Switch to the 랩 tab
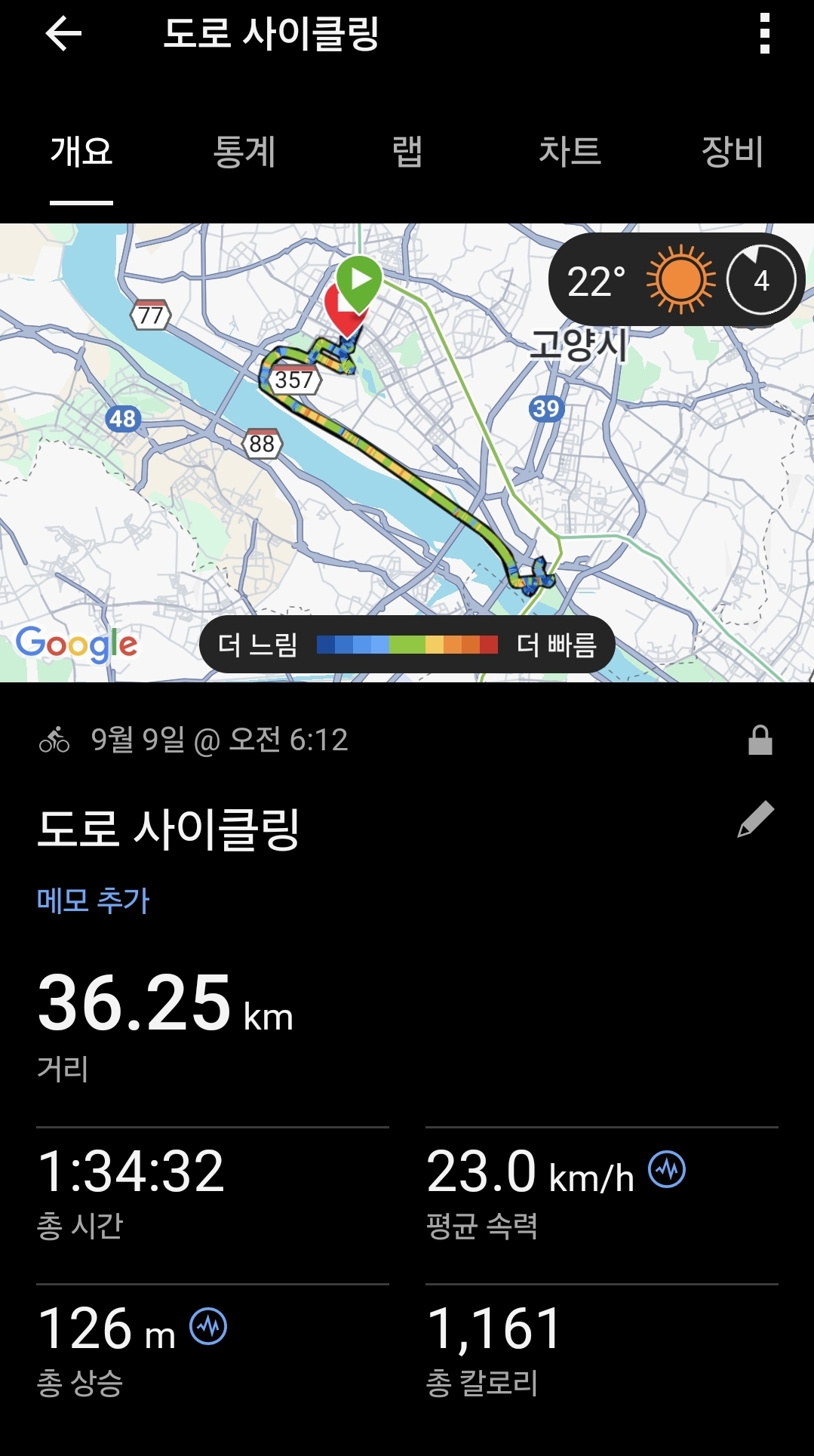814x1456 pixels. click(407, 152)
